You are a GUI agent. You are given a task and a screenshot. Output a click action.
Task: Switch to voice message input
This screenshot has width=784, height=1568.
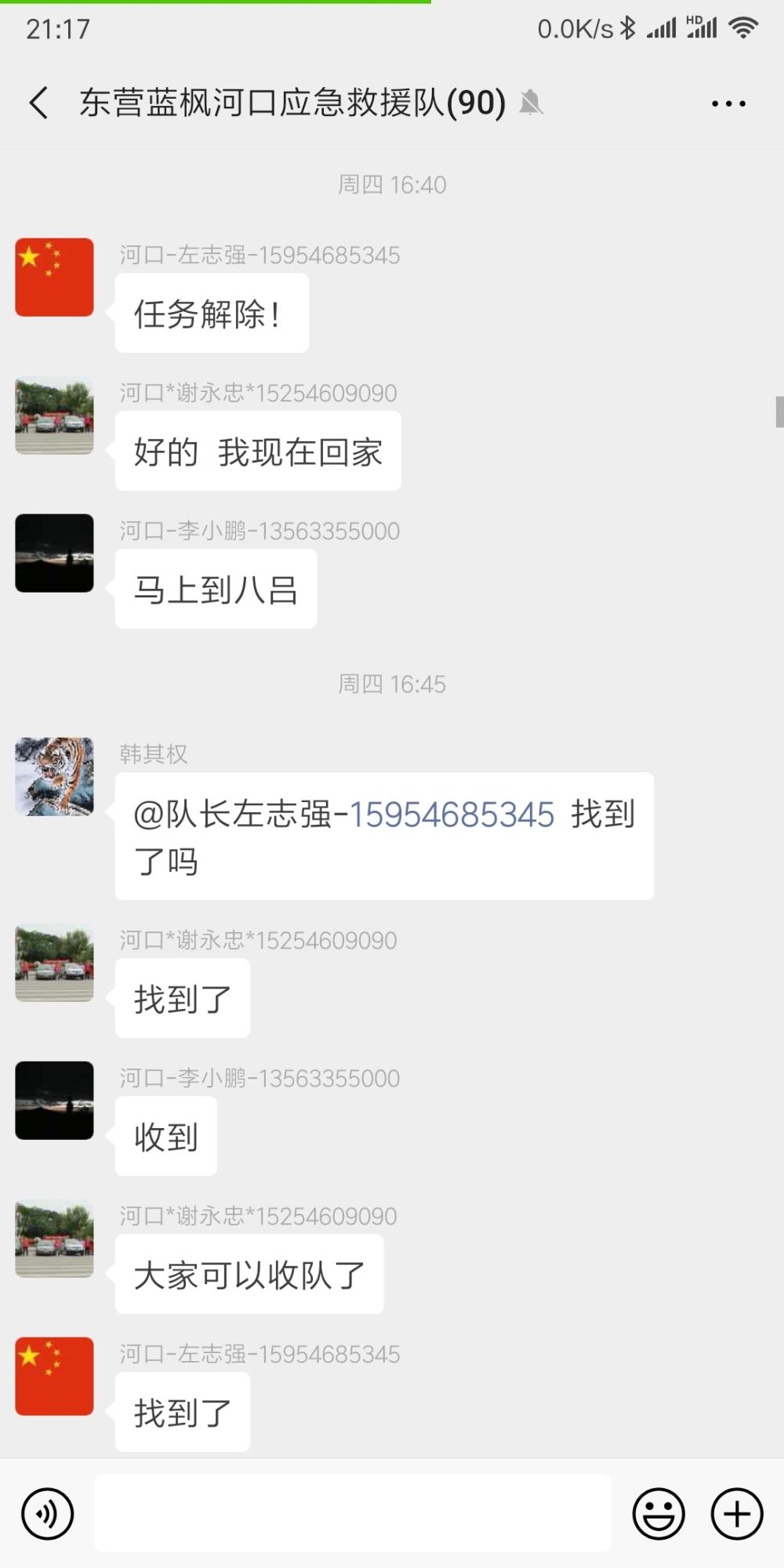47,1513
